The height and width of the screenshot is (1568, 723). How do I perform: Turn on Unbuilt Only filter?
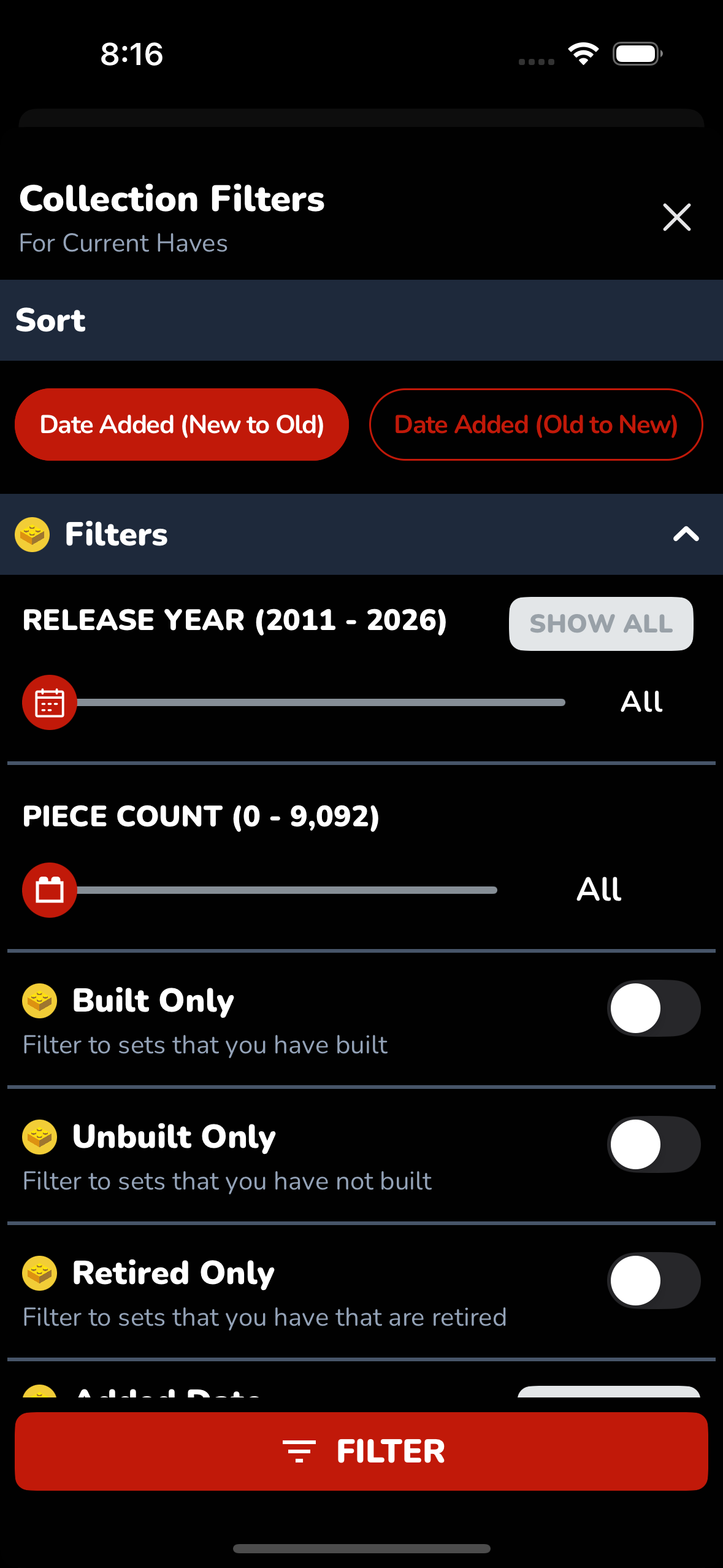[x=653, y=1144]
